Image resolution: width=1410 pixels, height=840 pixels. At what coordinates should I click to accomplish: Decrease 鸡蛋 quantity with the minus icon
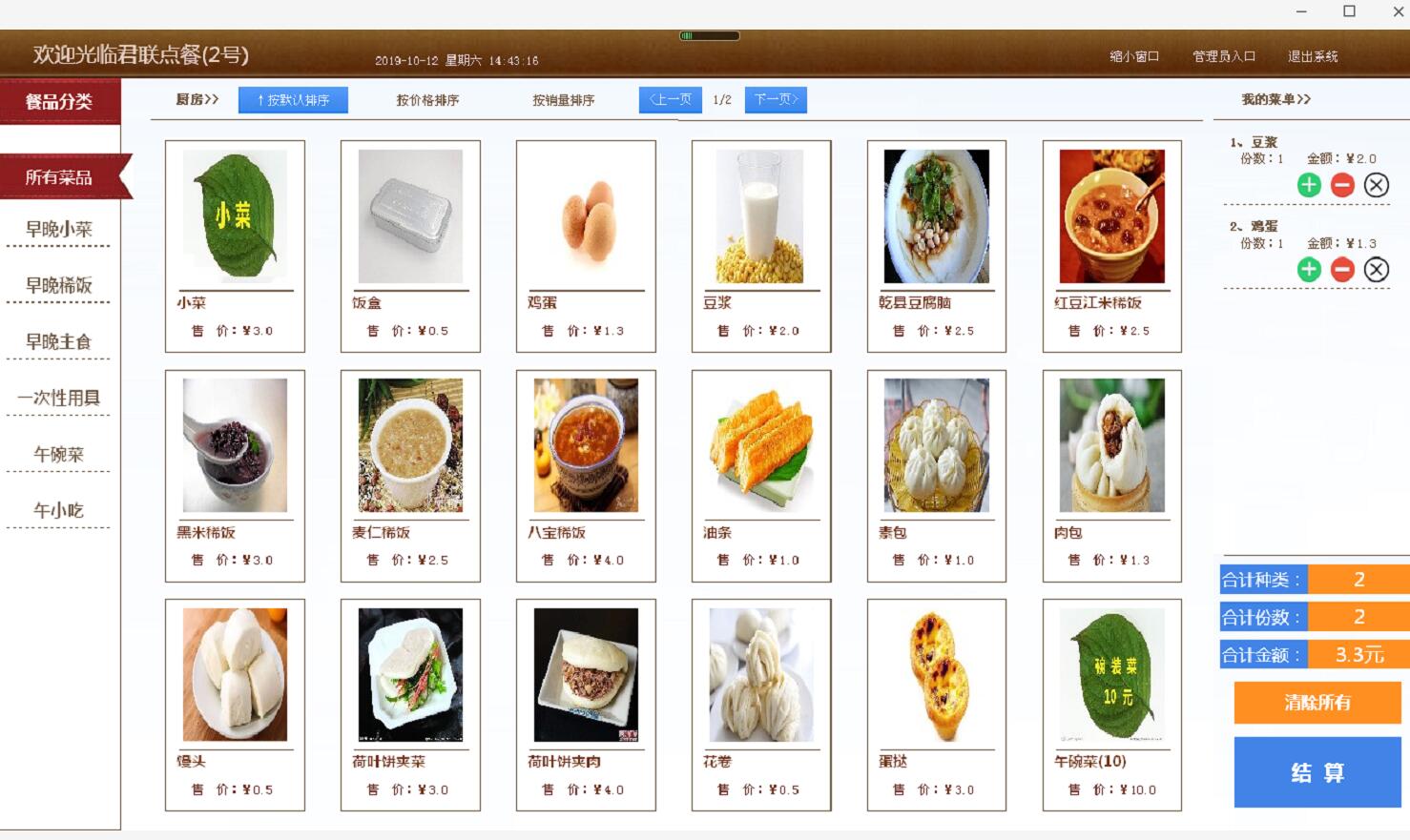point(1342,270)
